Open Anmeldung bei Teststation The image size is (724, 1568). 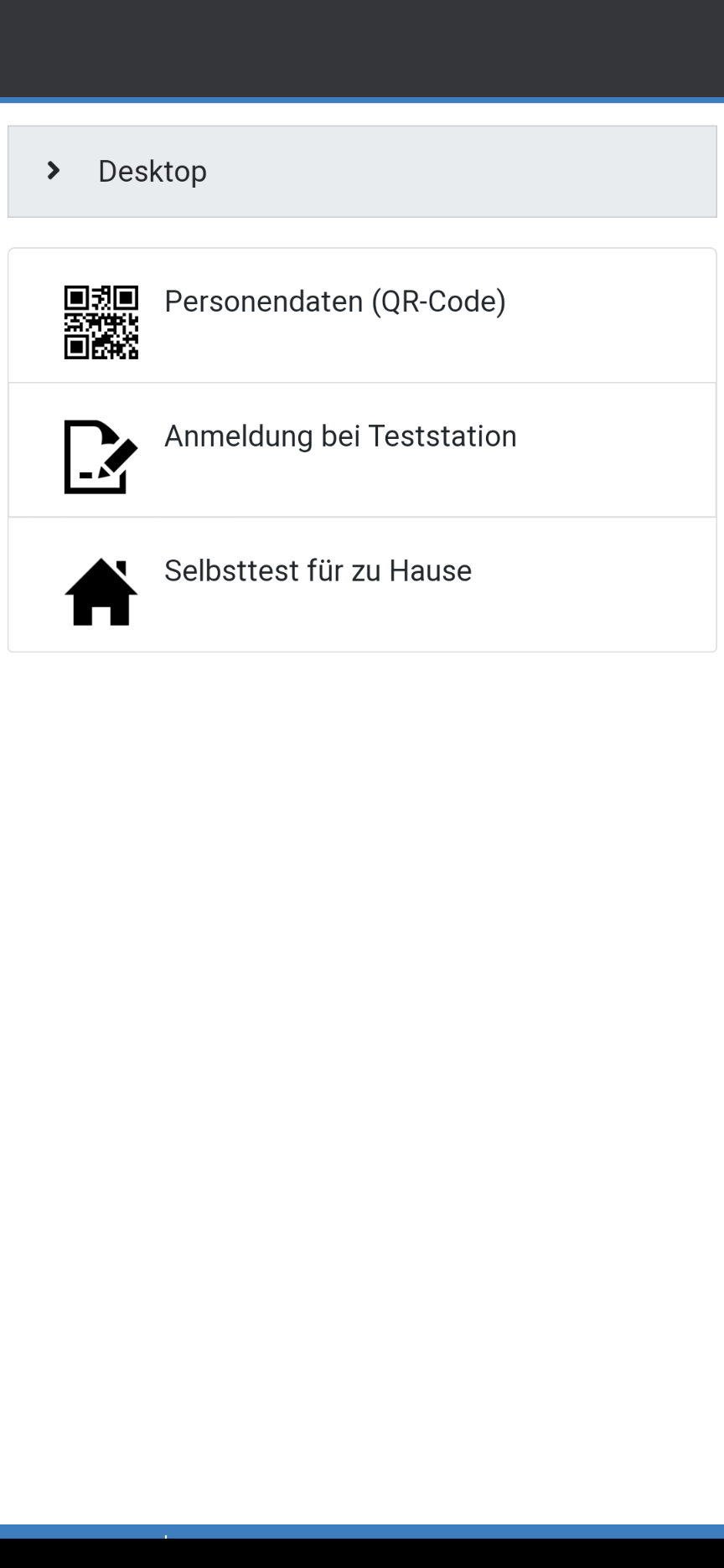362,450
